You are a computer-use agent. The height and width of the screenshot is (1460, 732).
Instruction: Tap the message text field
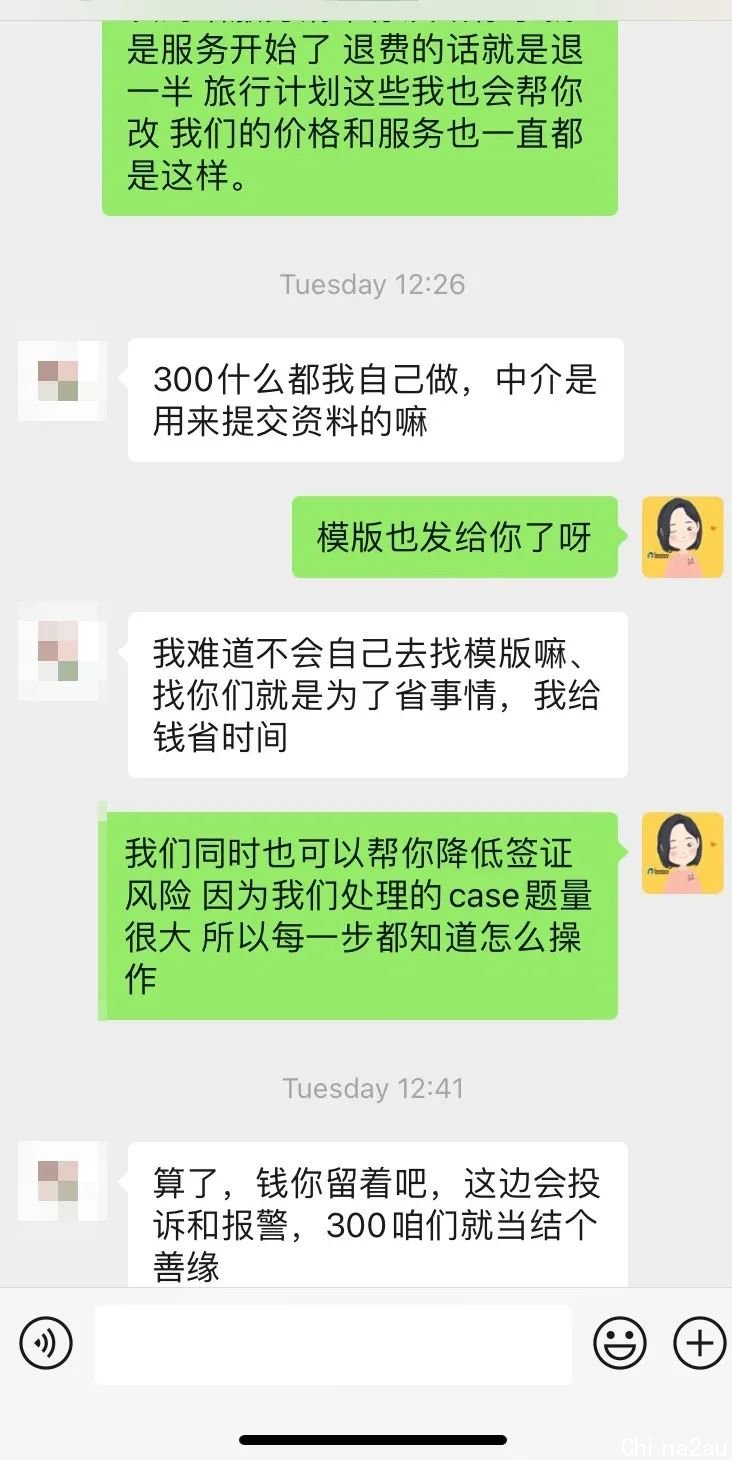coord(333,1344)
